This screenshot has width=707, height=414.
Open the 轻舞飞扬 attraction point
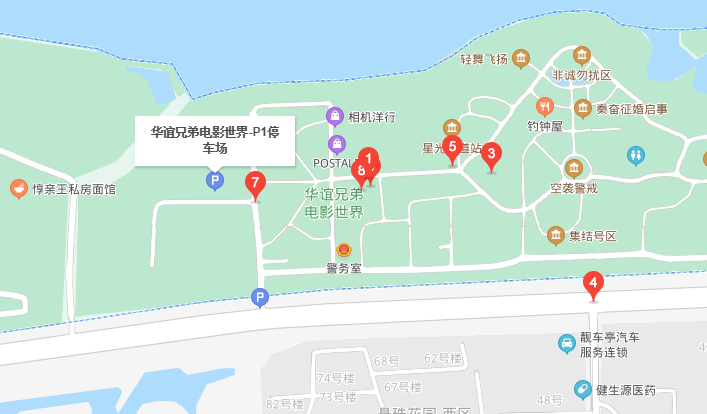point(521,59)
